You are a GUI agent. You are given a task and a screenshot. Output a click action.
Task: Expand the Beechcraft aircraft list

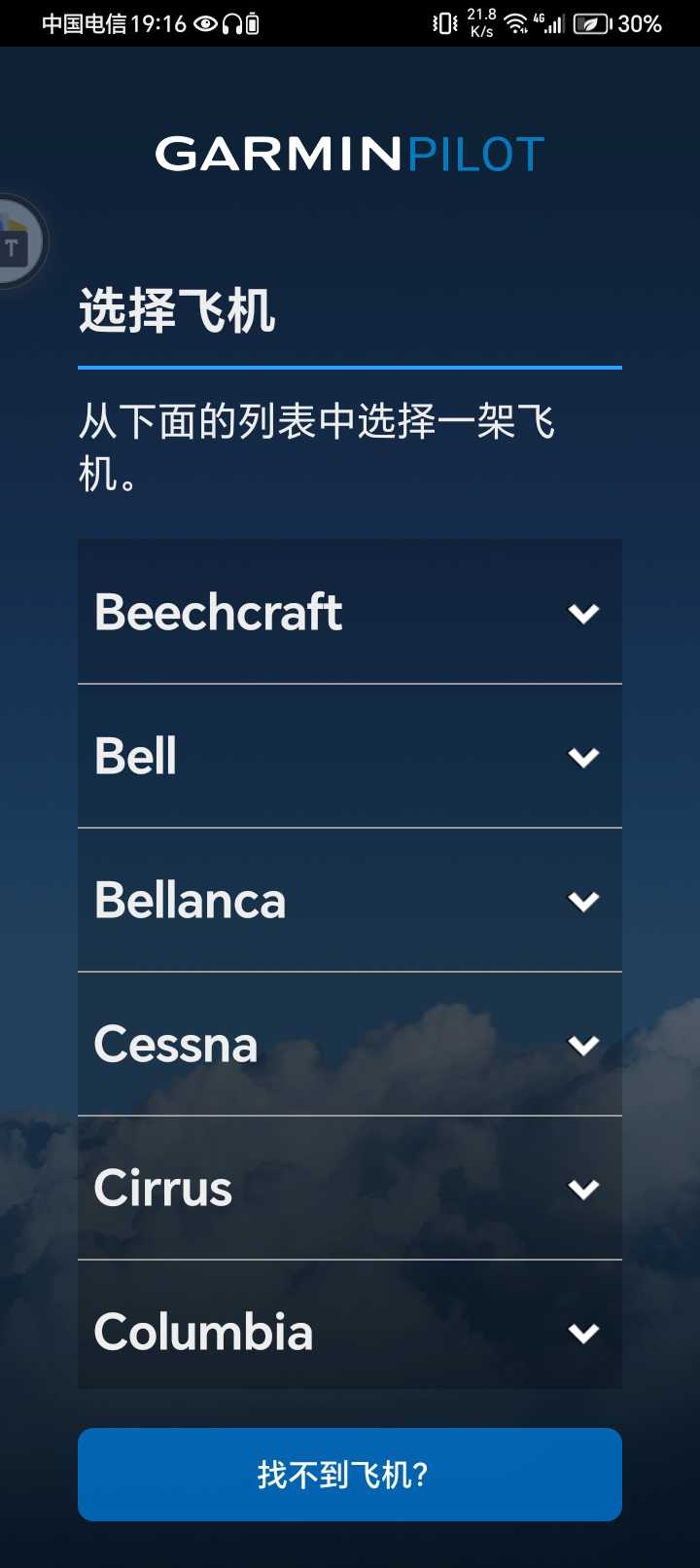click(349, 613)
